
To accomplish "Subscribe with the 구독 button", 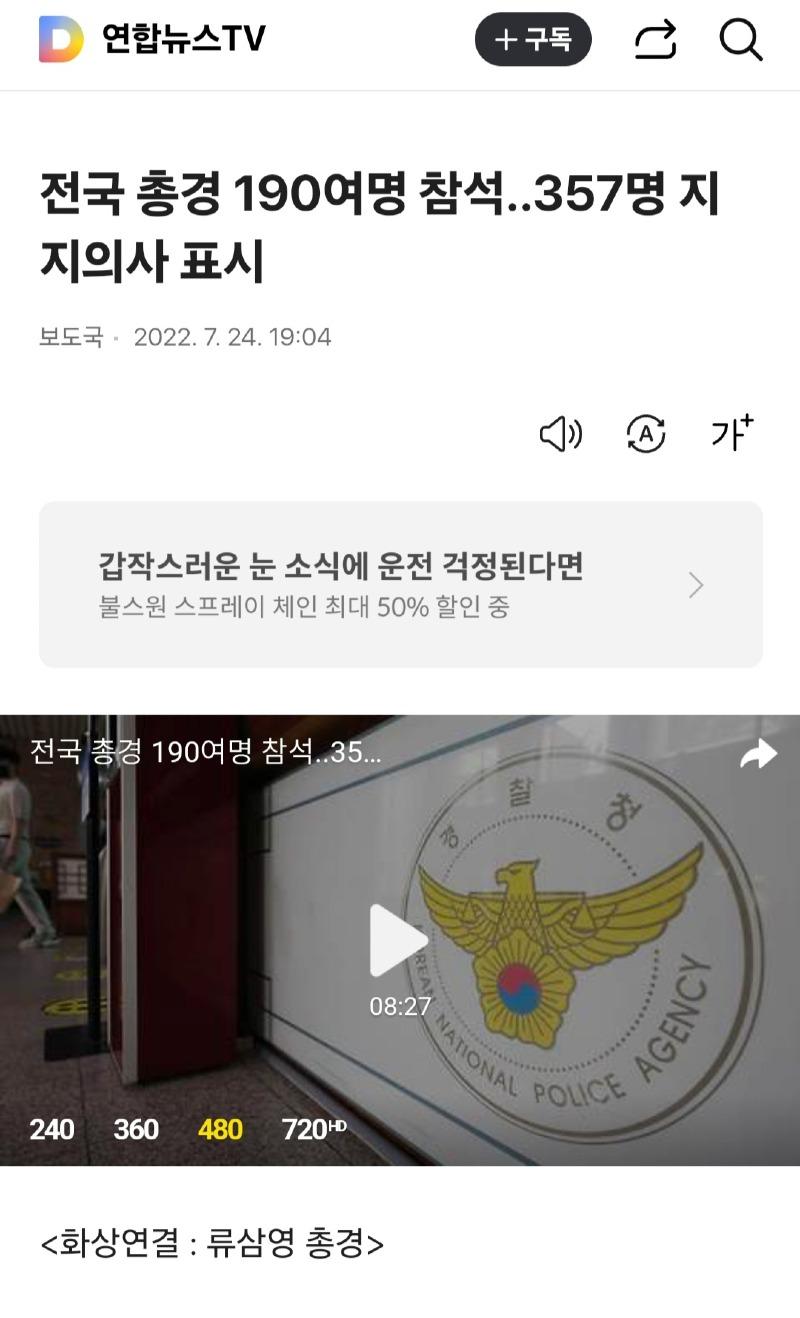I will tap(533, 40).
